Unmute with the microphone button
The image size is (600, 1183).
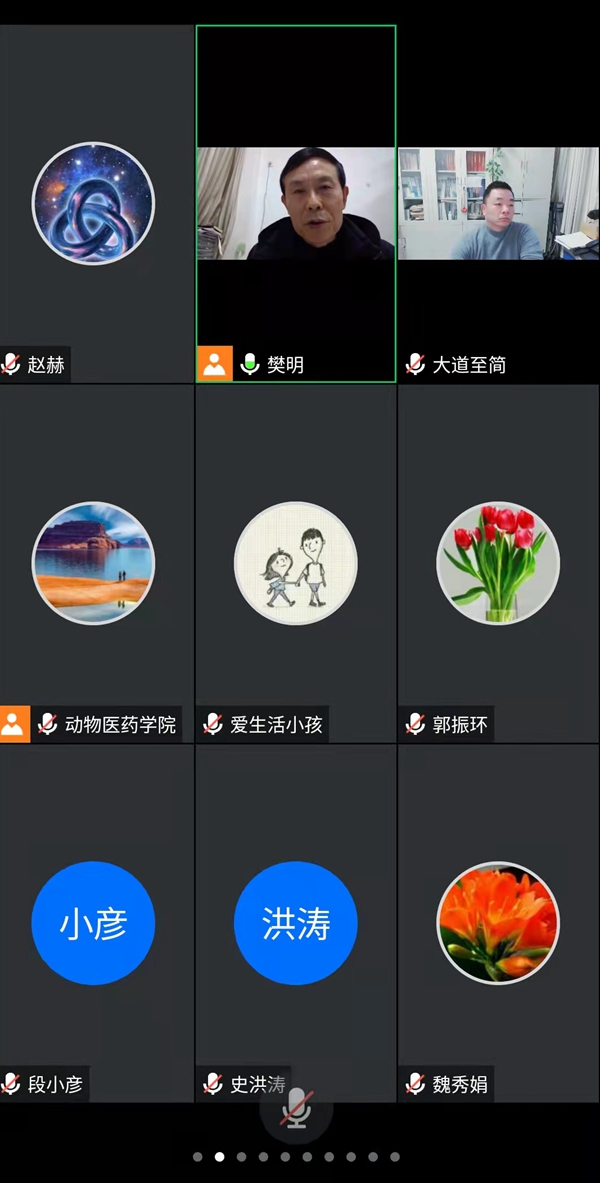[x=296, y=1109]
